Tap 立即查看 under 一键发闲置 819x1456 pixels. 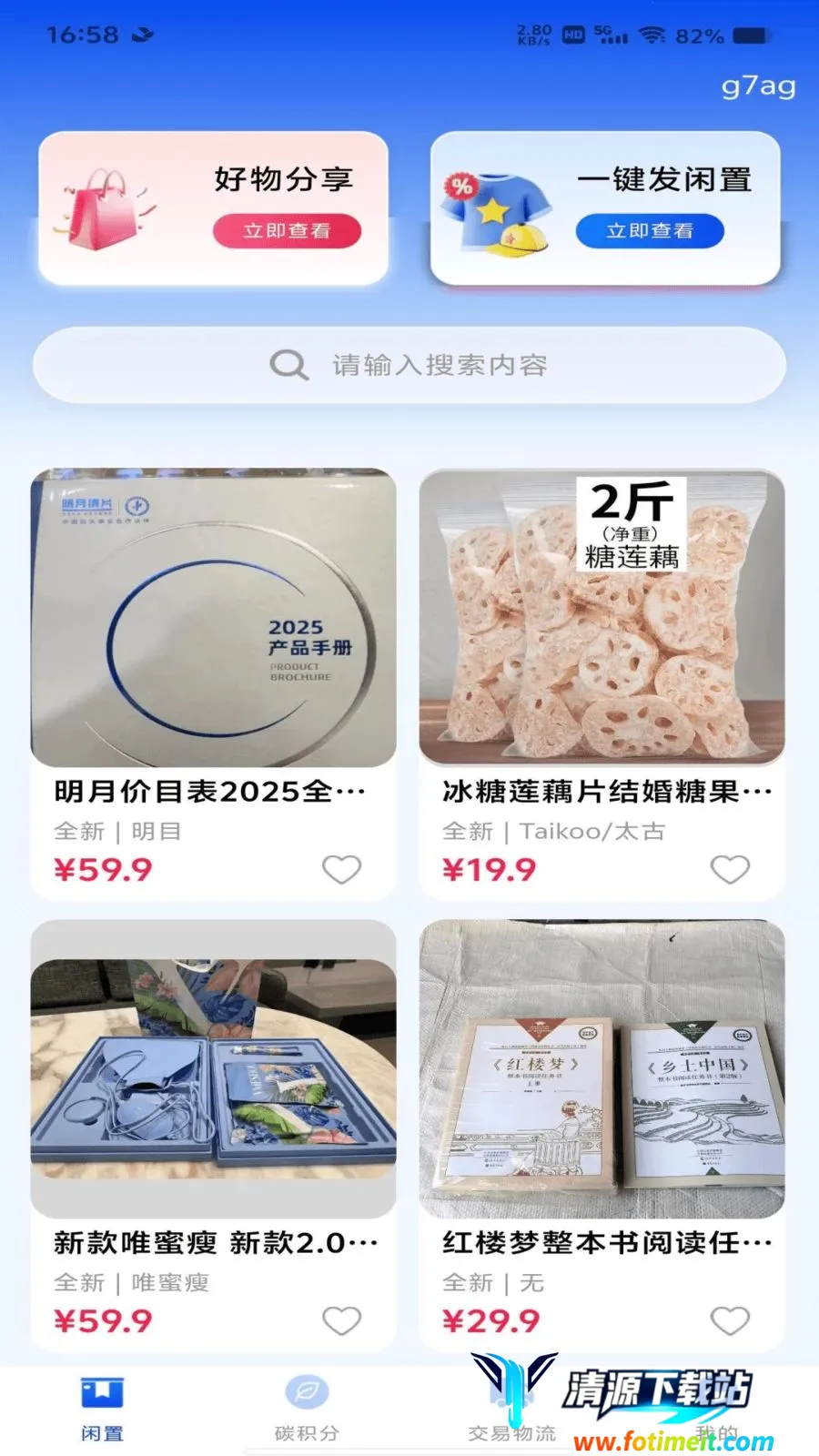click(x=650, y=231)
